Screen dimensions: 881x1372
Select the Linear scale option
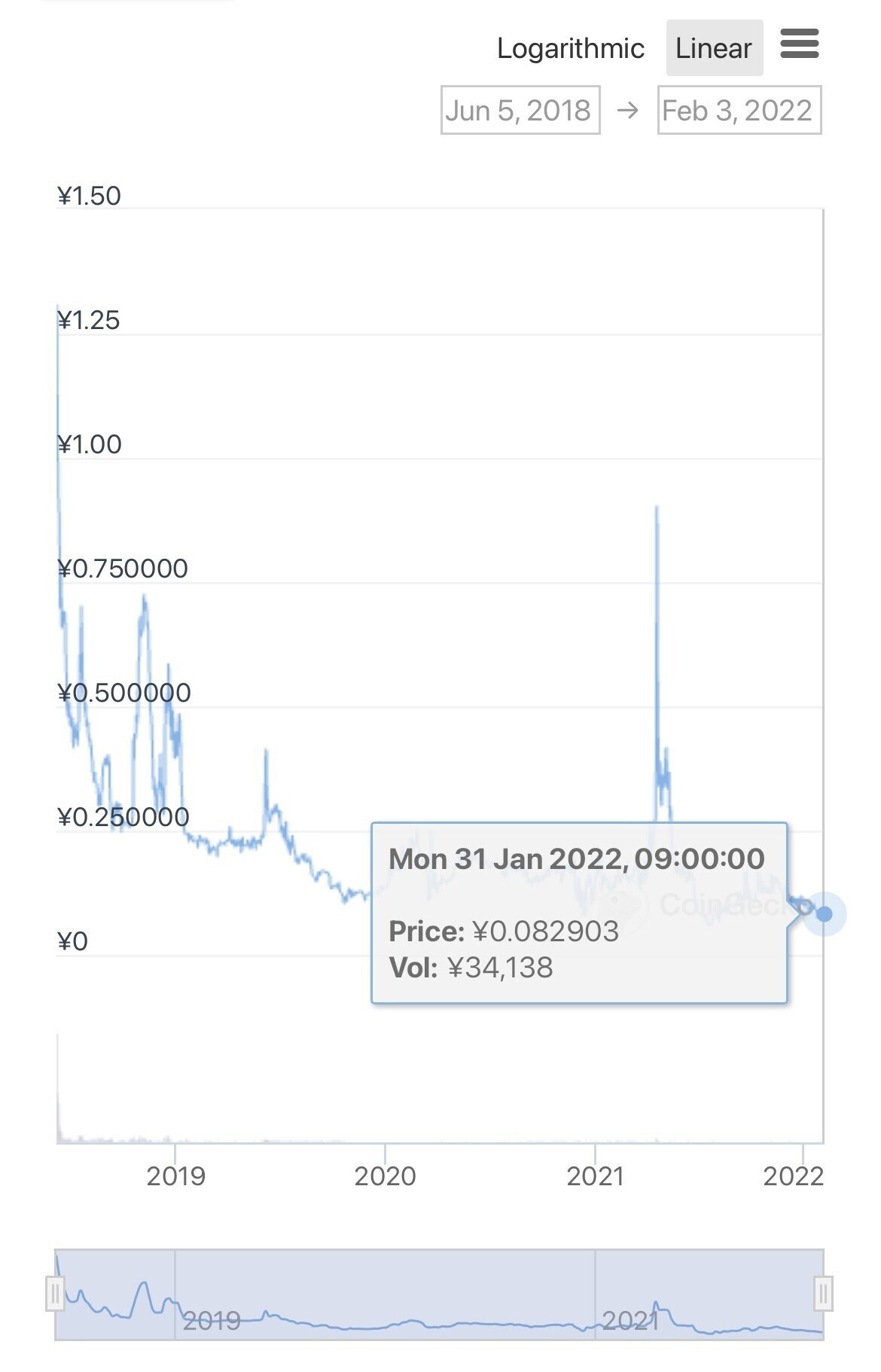pos(713,49)
